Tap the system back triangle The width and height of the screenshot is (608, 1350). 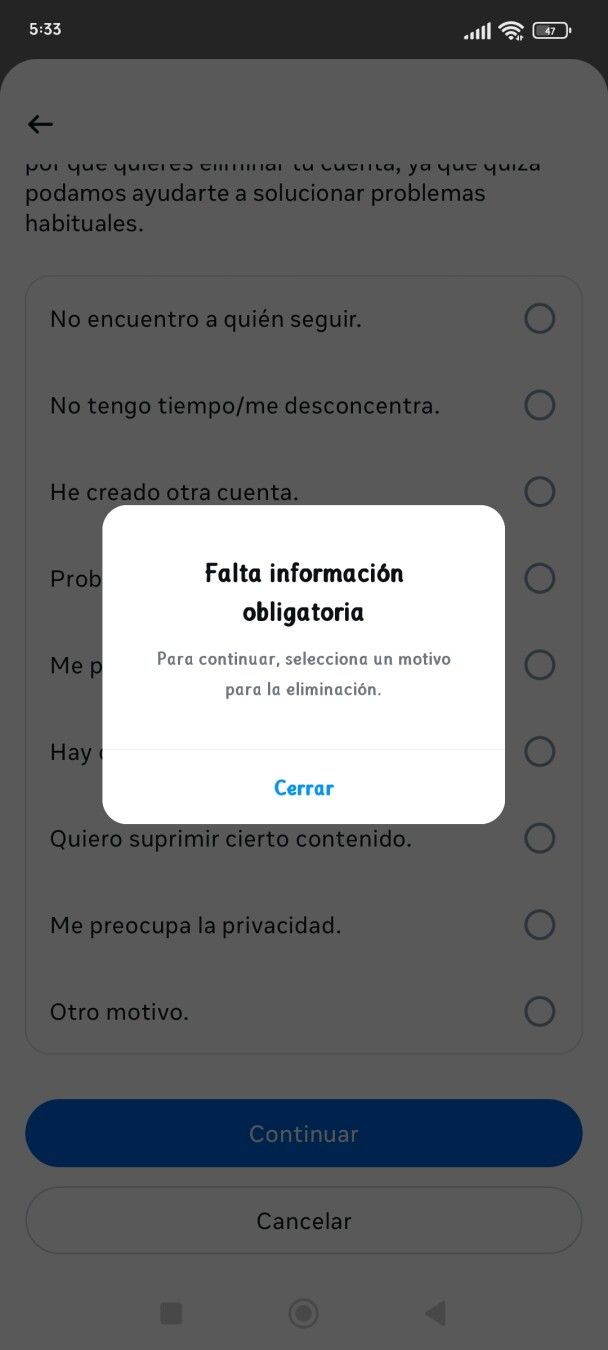pos(435,1313)
